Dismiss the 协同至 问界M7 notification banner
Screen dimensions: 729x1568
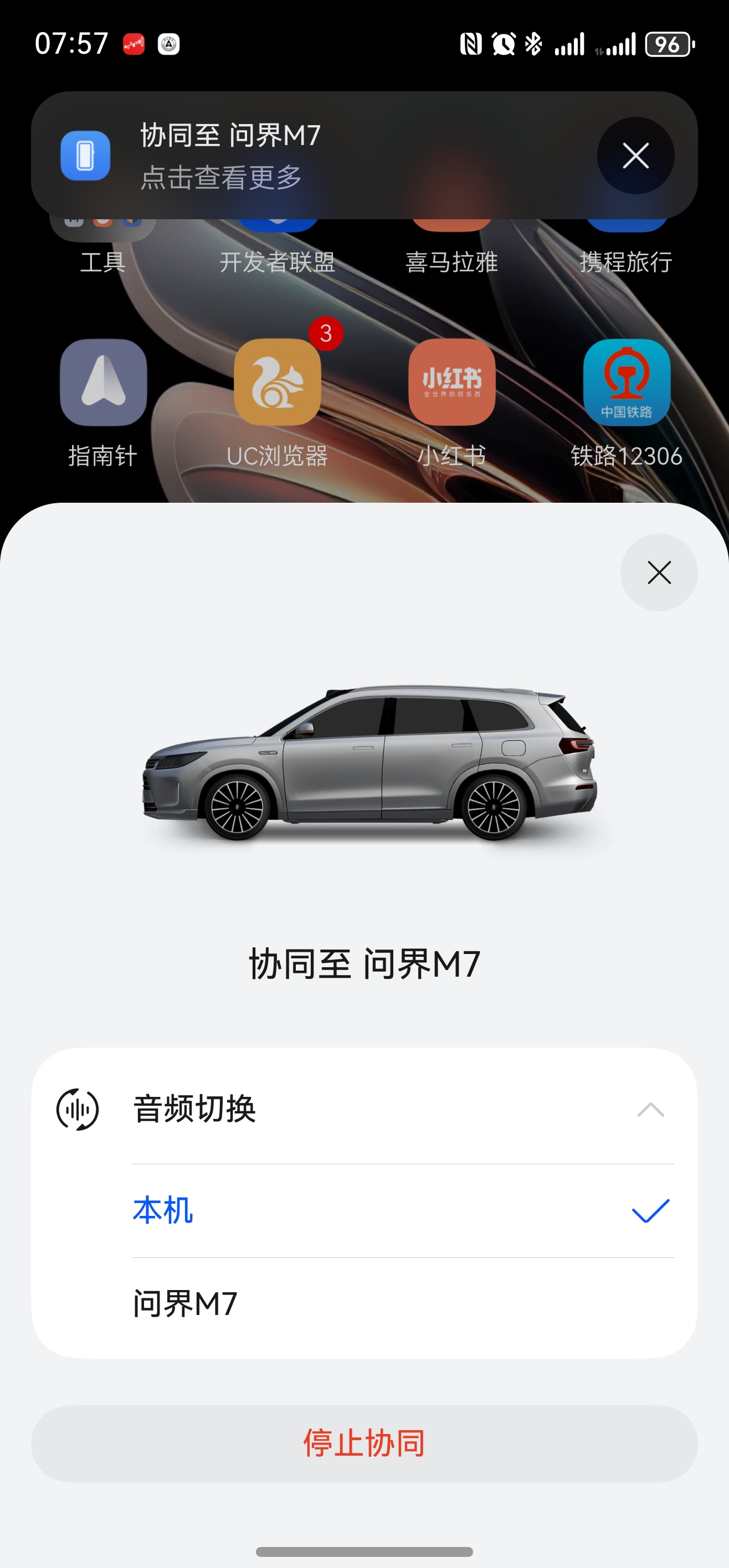coord(635,156)
